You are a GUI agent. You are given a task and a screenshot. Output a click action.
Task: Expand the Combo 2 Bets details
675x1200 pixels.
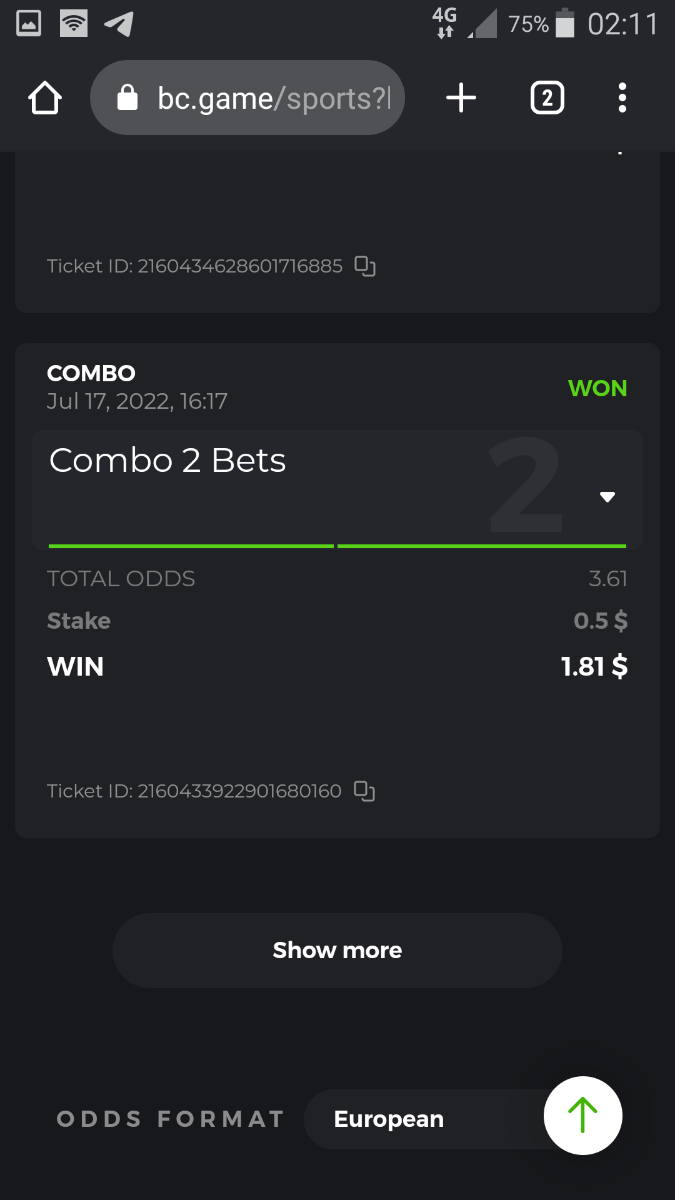[607, 497]
